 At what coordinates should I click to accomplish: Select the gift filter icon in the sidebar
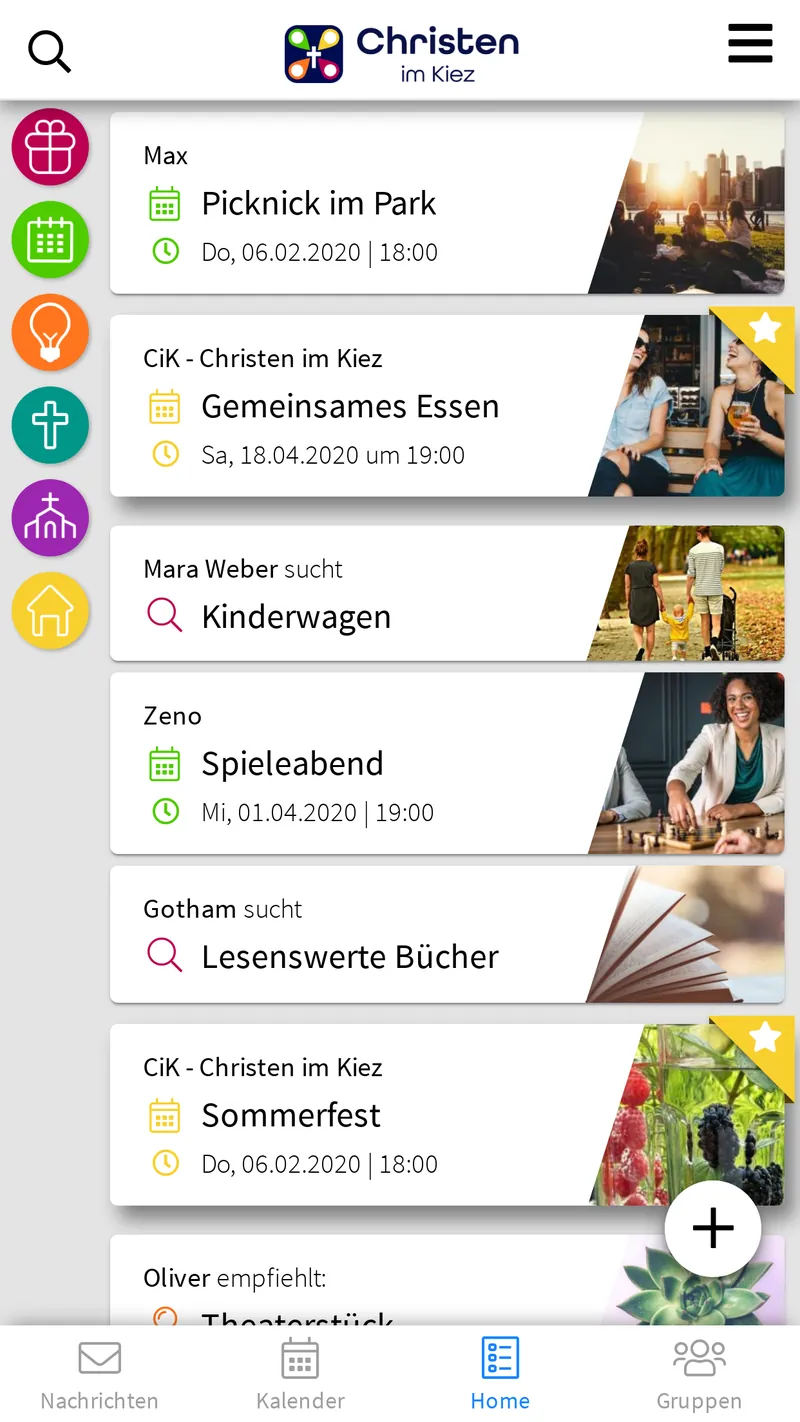pos(50,147)
